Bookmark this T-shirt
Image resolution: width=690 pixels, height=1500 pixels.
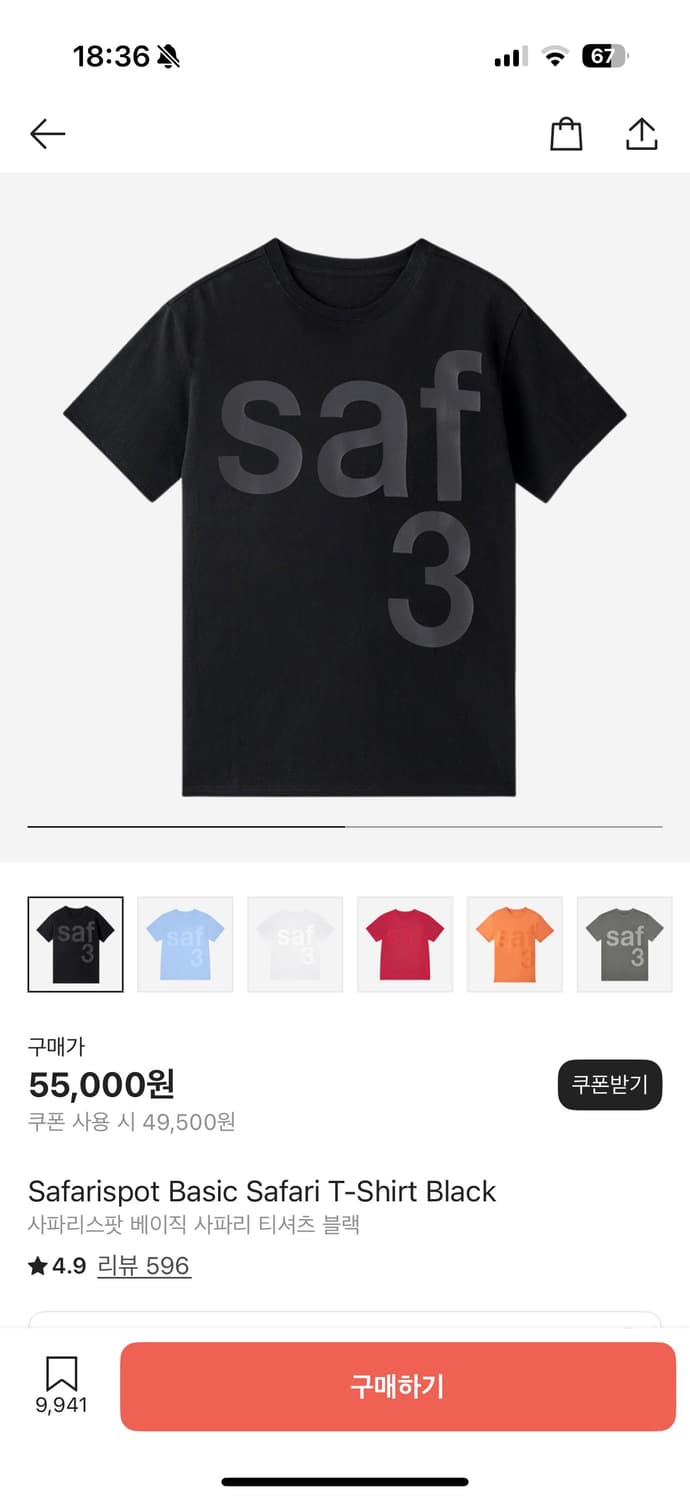click(61, 1383)
